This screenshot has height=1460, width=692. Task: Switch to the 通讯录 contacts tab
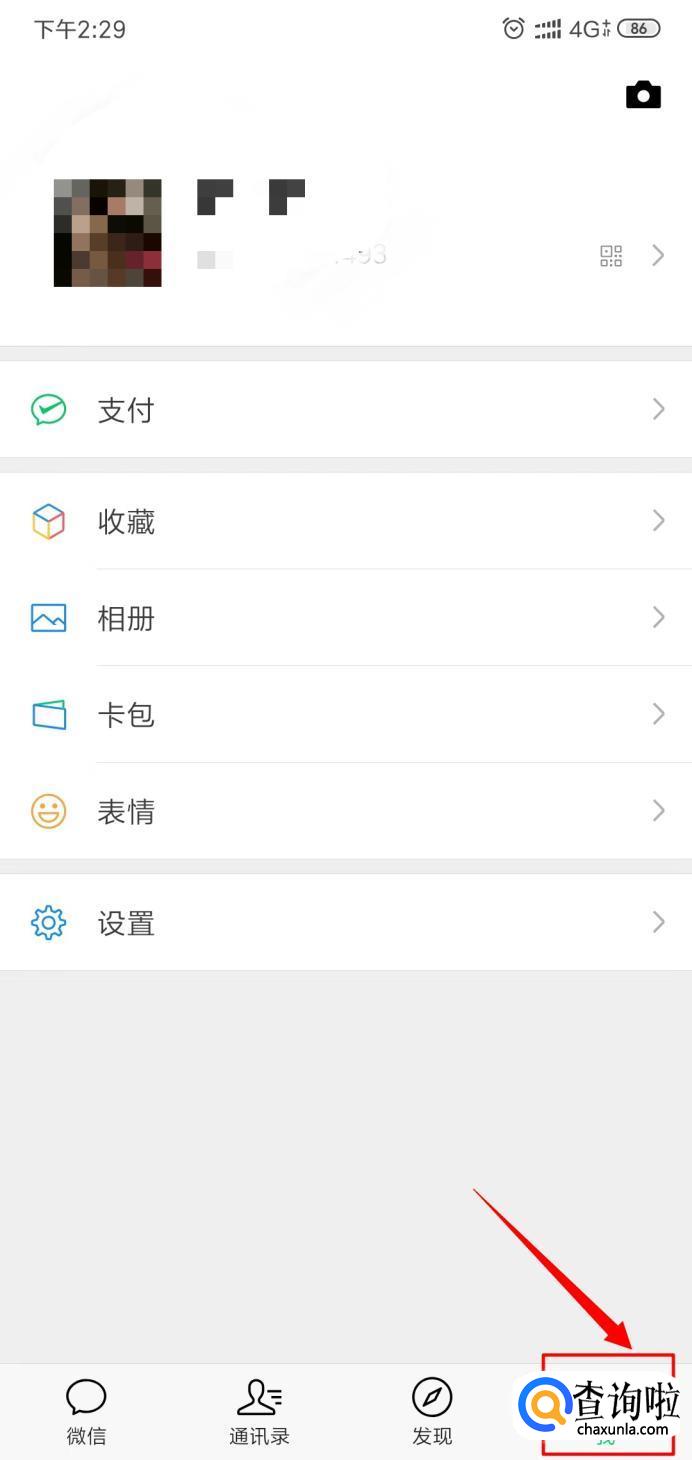point(259,1411)
